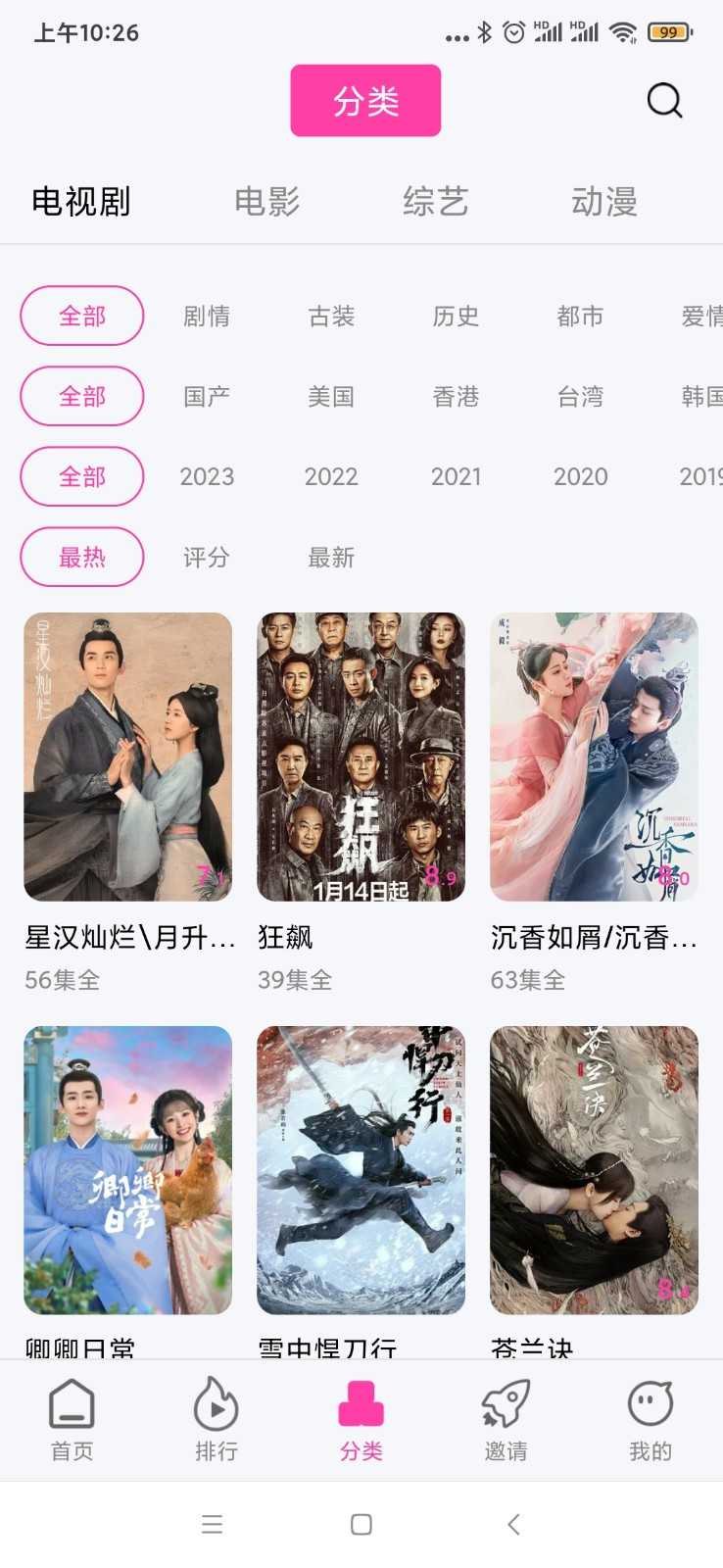Filter by the 古装 genre
Screen dimensions: 723x1568
331,317
